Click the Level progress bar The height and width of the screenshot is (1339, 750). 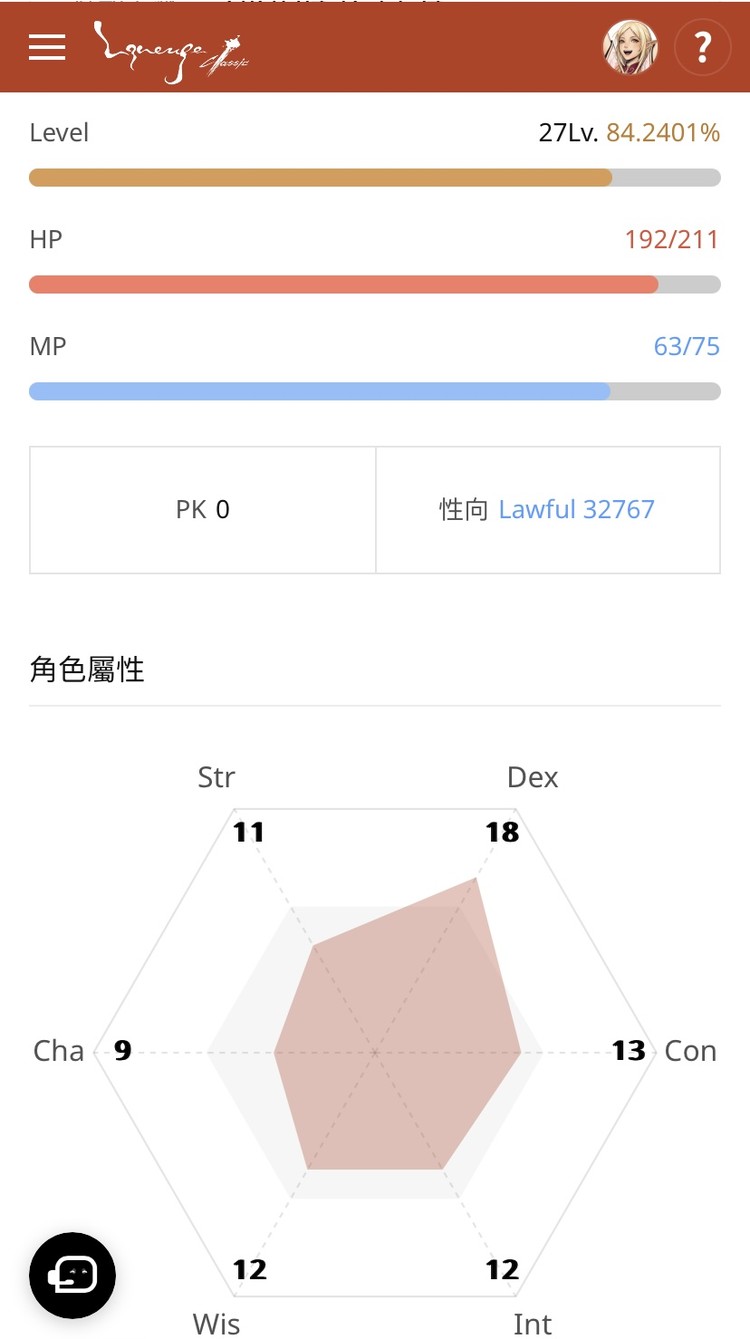click(x=375, y=177)
